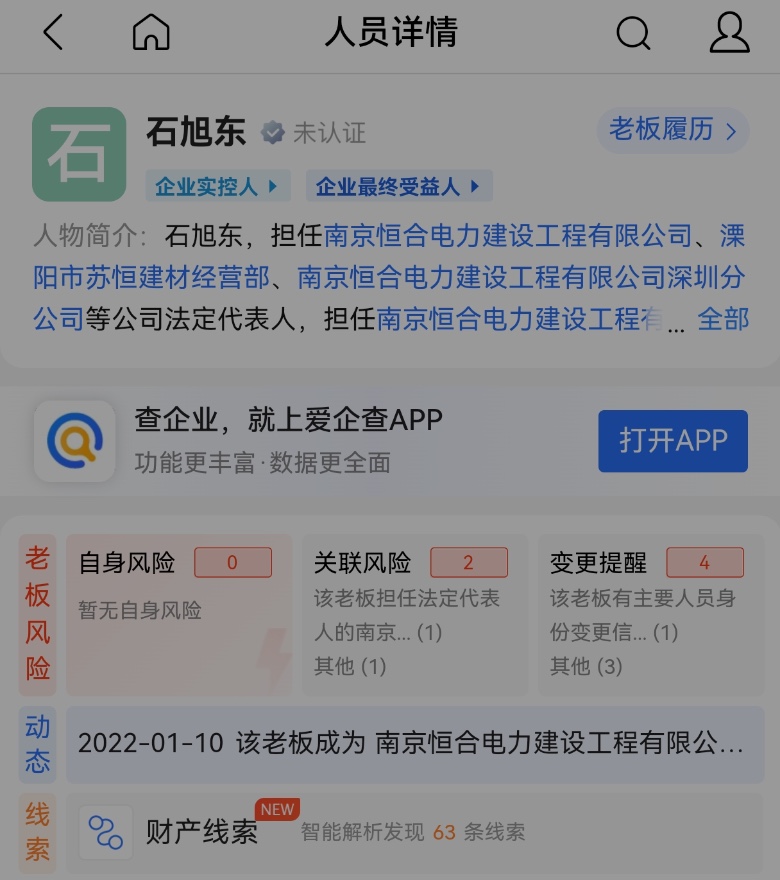Open the user profile icon
Viewport: 780px width, 880px height.
click(x=729, y=33)
